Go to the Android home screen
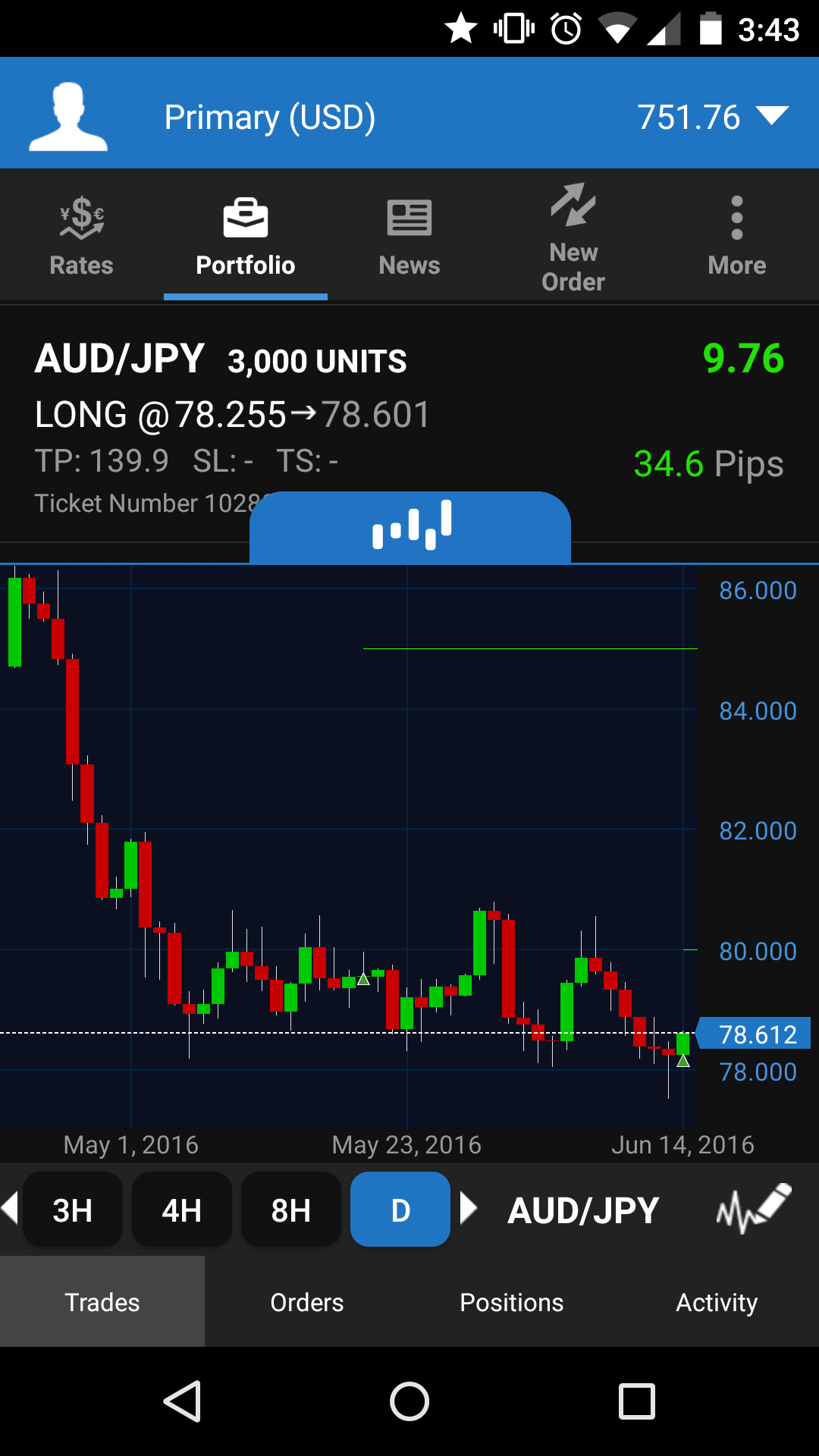 409,1401
